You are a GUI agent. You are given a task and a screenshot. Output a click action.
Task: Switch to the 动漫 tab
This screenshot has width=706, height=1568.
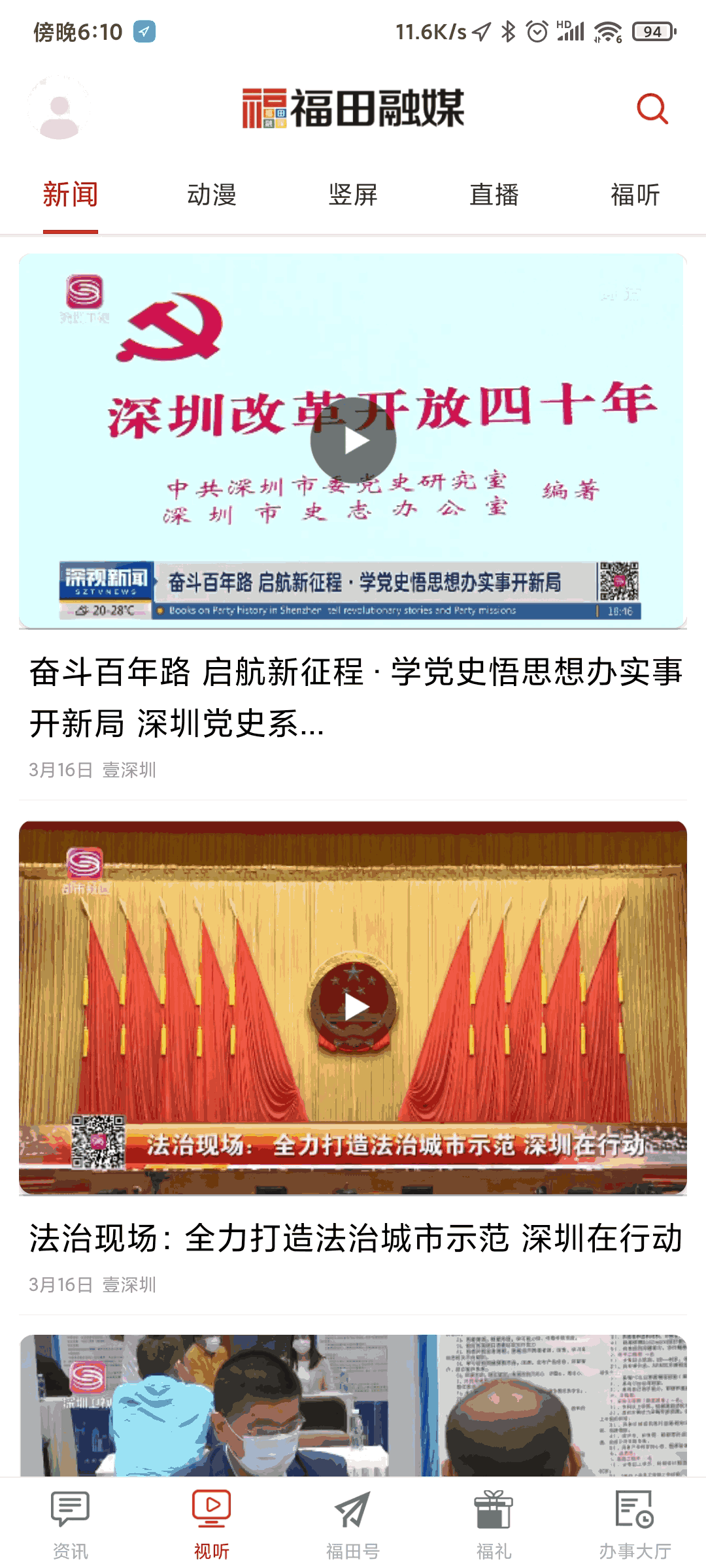[x=211, y=193]
